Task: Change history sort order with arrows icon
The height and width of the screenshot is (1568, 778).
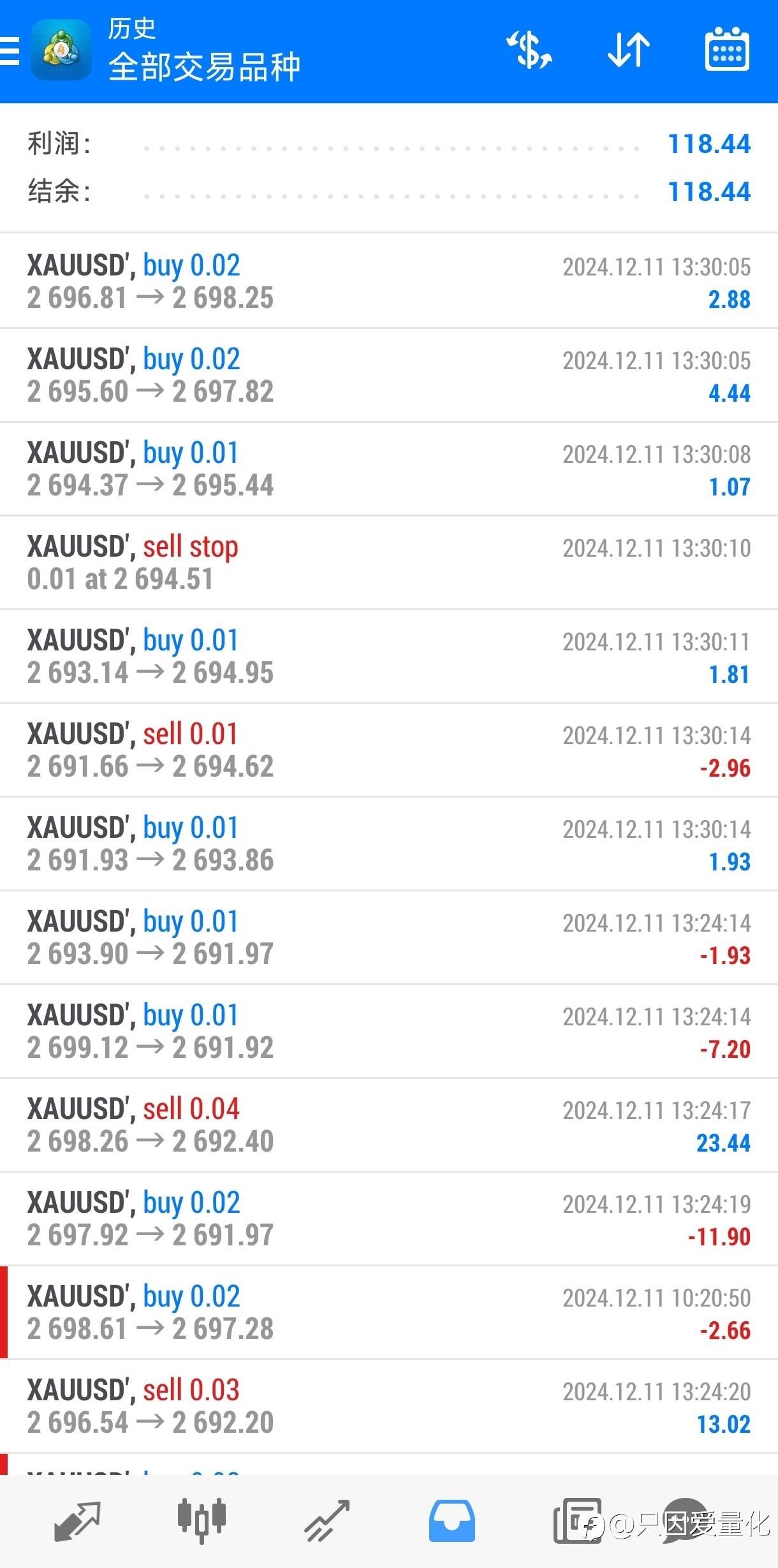Action: click(629, 50)
